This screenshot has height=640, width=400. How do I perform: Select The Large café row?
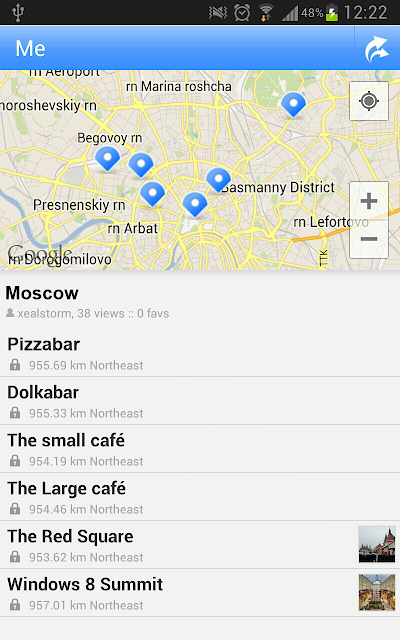click(x=200, y=497)
